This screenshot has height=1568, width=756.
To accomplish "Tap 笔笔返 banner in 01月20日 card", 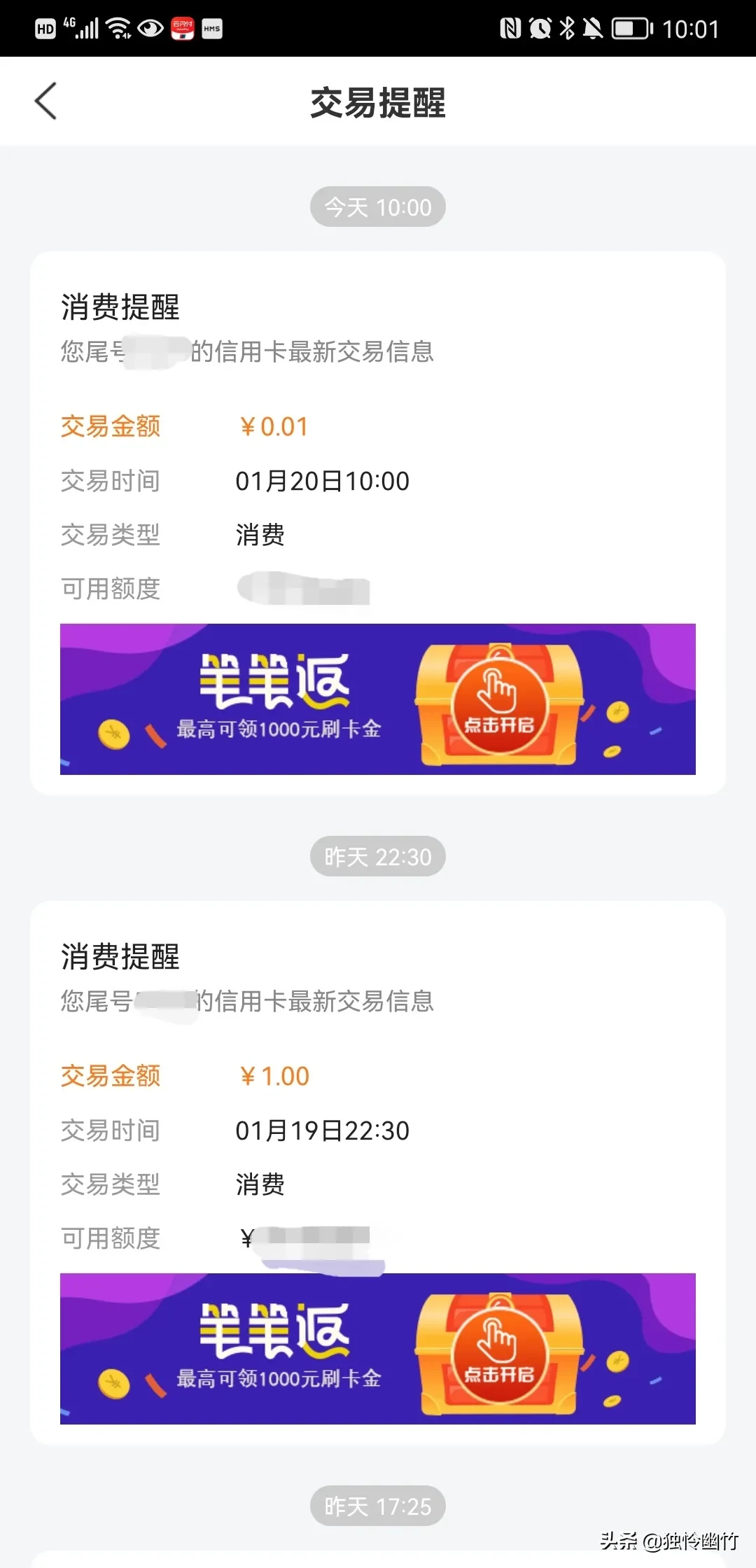I will click(x=378, y=699).
